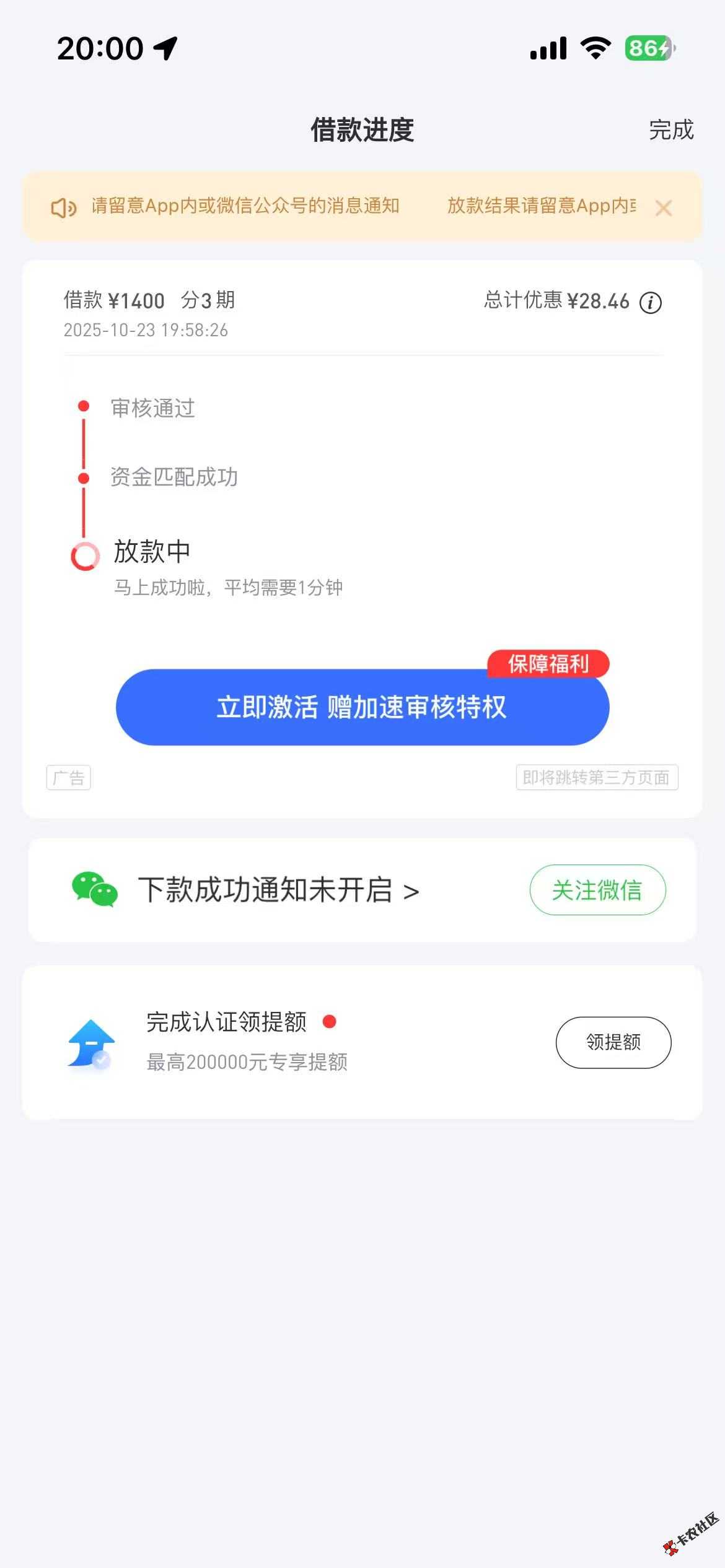Dismiss the yellow notification banner

(x=663, y=208)
